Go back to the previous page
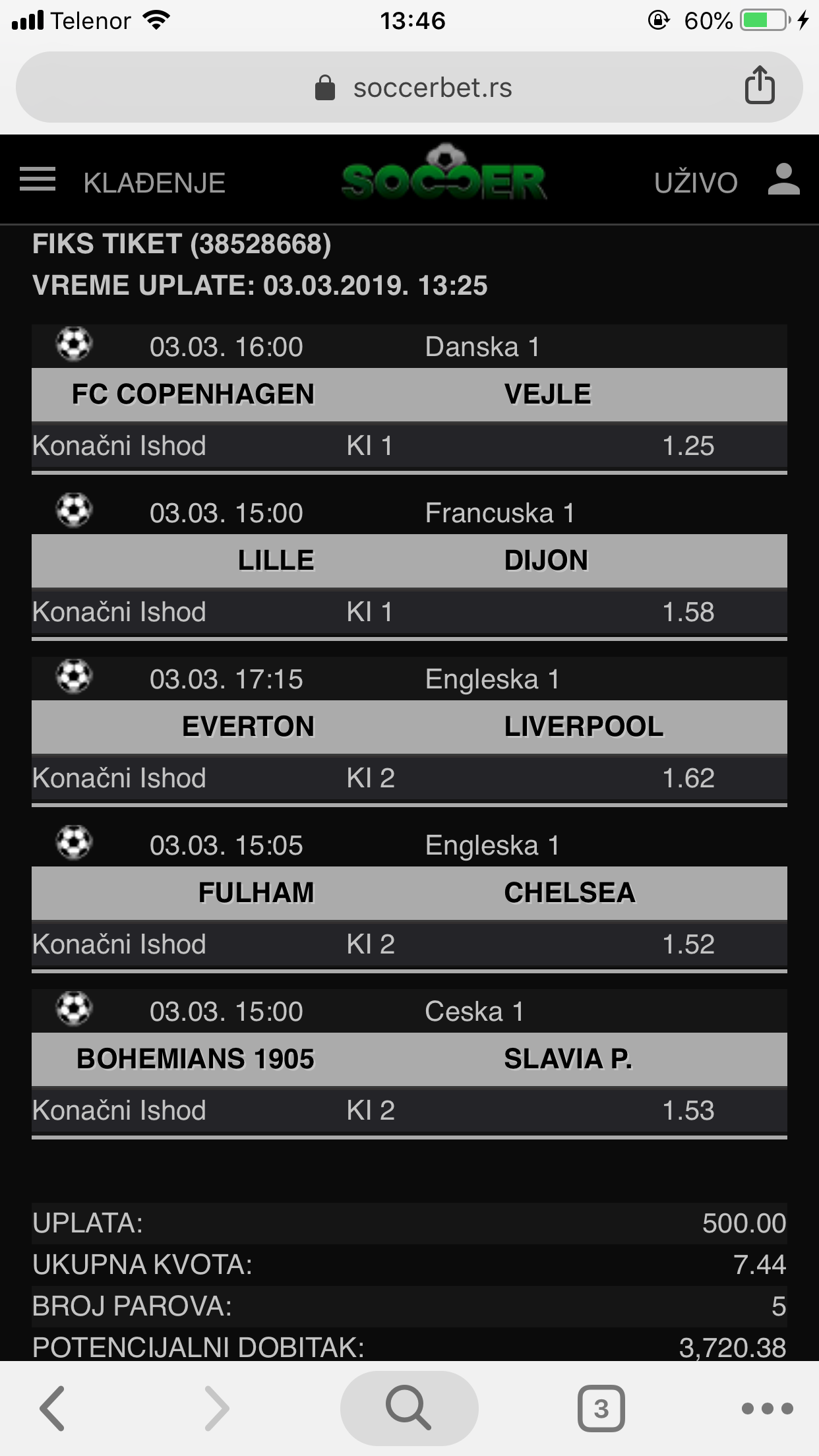The height and width of the screenshot is (1456, 819). 52,1408
